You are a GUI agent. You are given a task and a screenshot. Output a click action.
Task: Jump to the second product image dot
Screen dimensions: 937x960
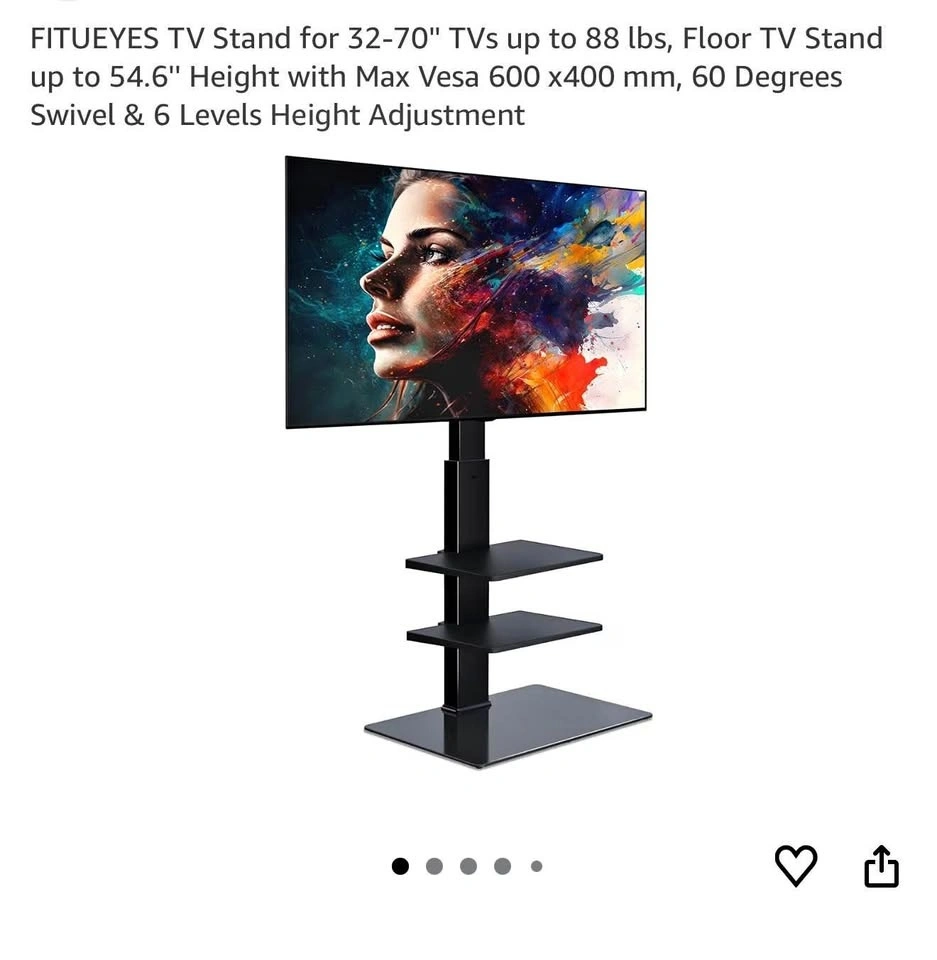[x=434, y=866]
